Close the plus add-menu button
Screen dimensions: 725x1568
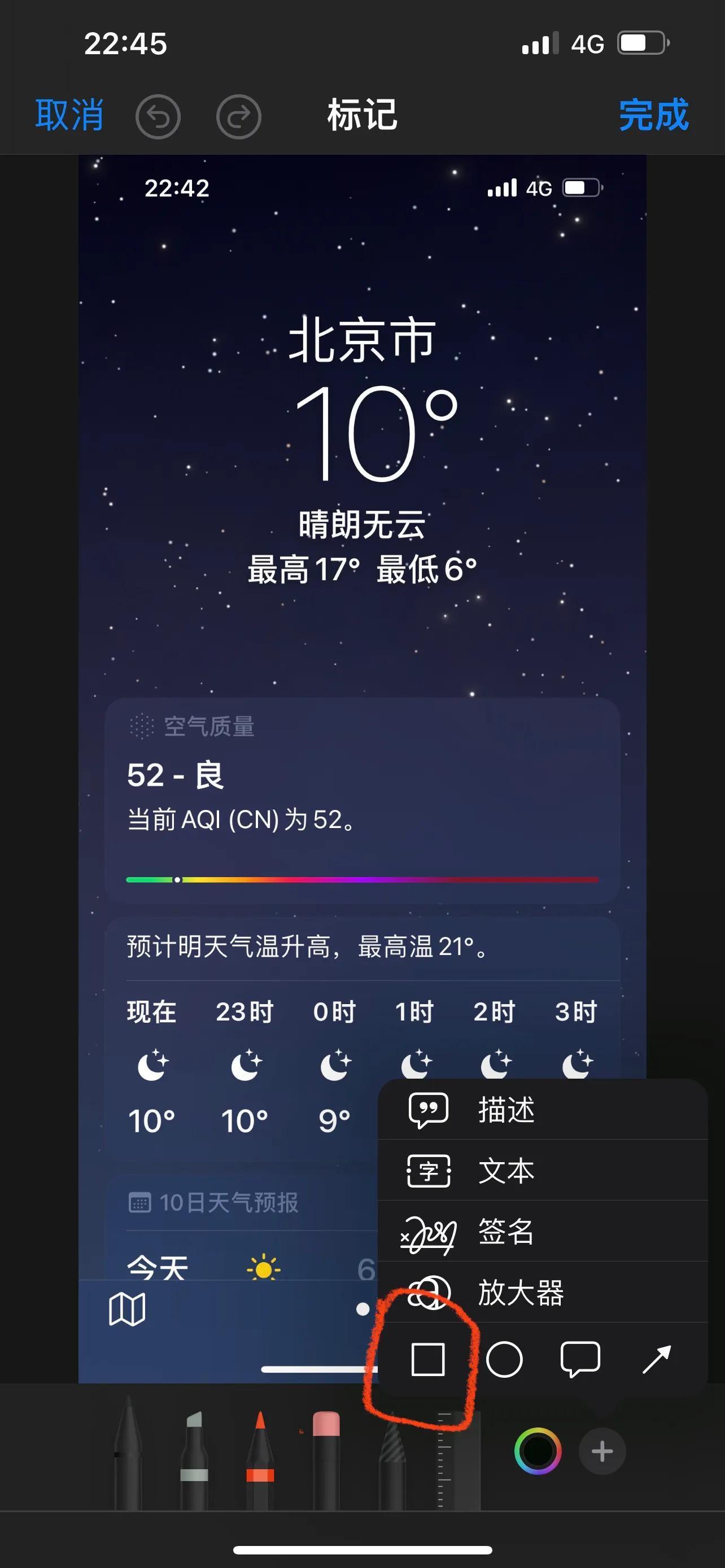pyautogui.click(x=602, y=1451)
